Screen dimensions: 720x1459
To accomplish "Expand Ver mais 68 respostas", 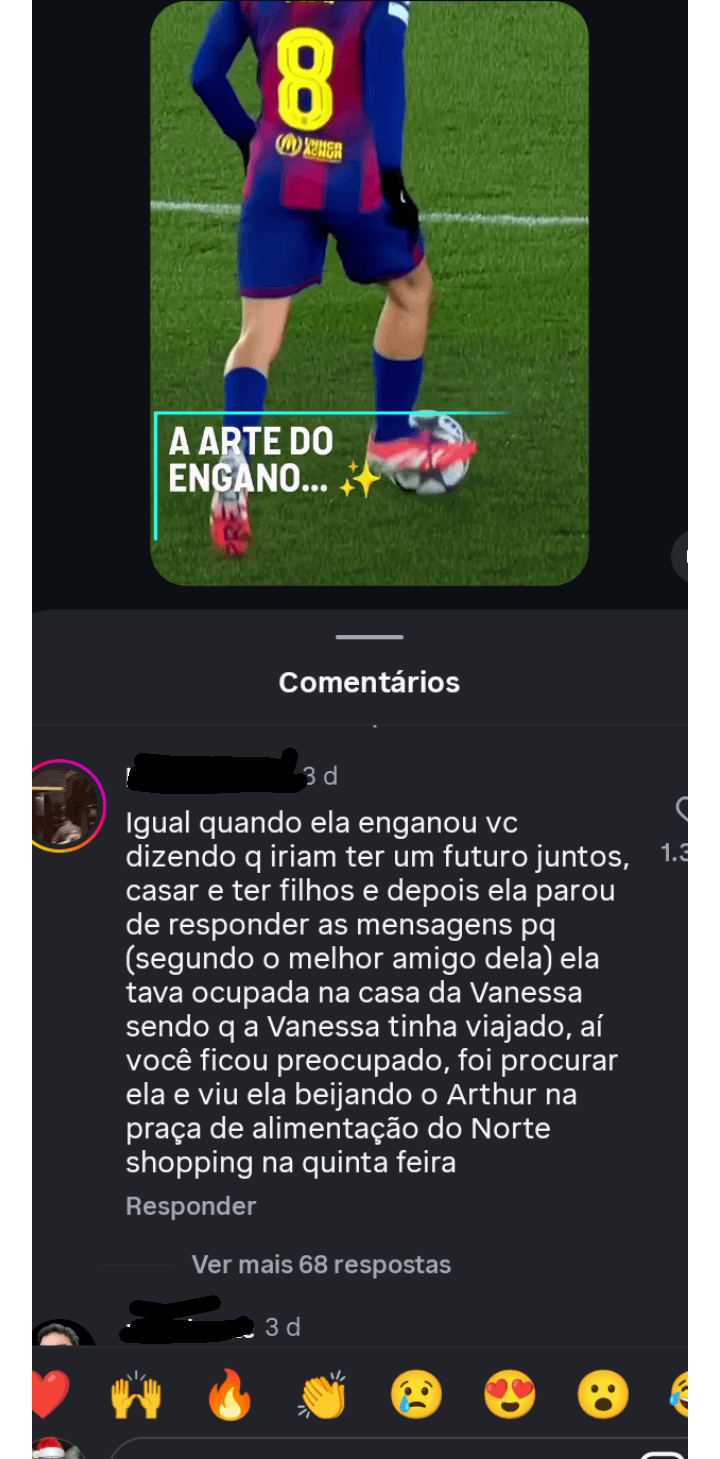I will [x=320, y=1264].
